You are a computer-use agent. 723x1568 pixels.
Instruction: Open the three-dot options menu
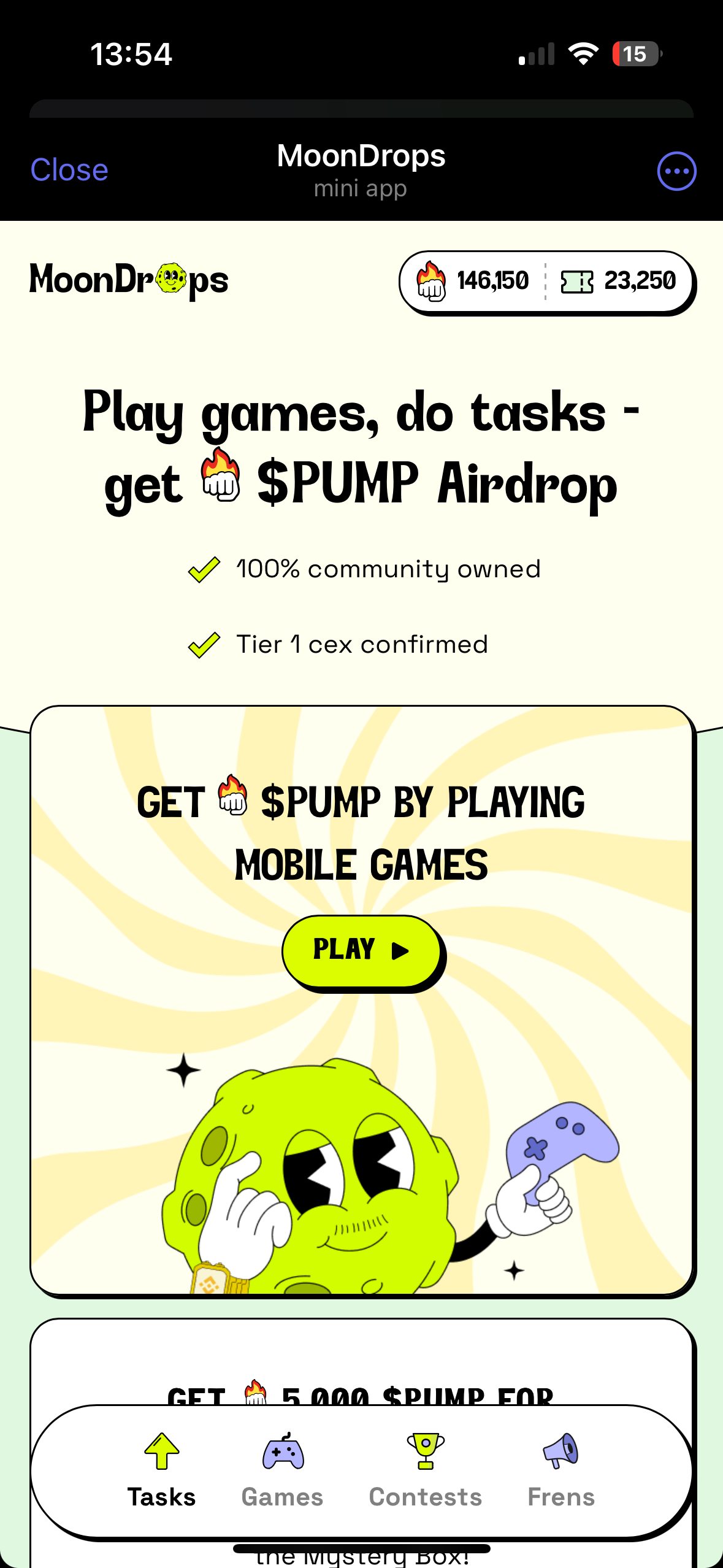(x=676, y=171)
